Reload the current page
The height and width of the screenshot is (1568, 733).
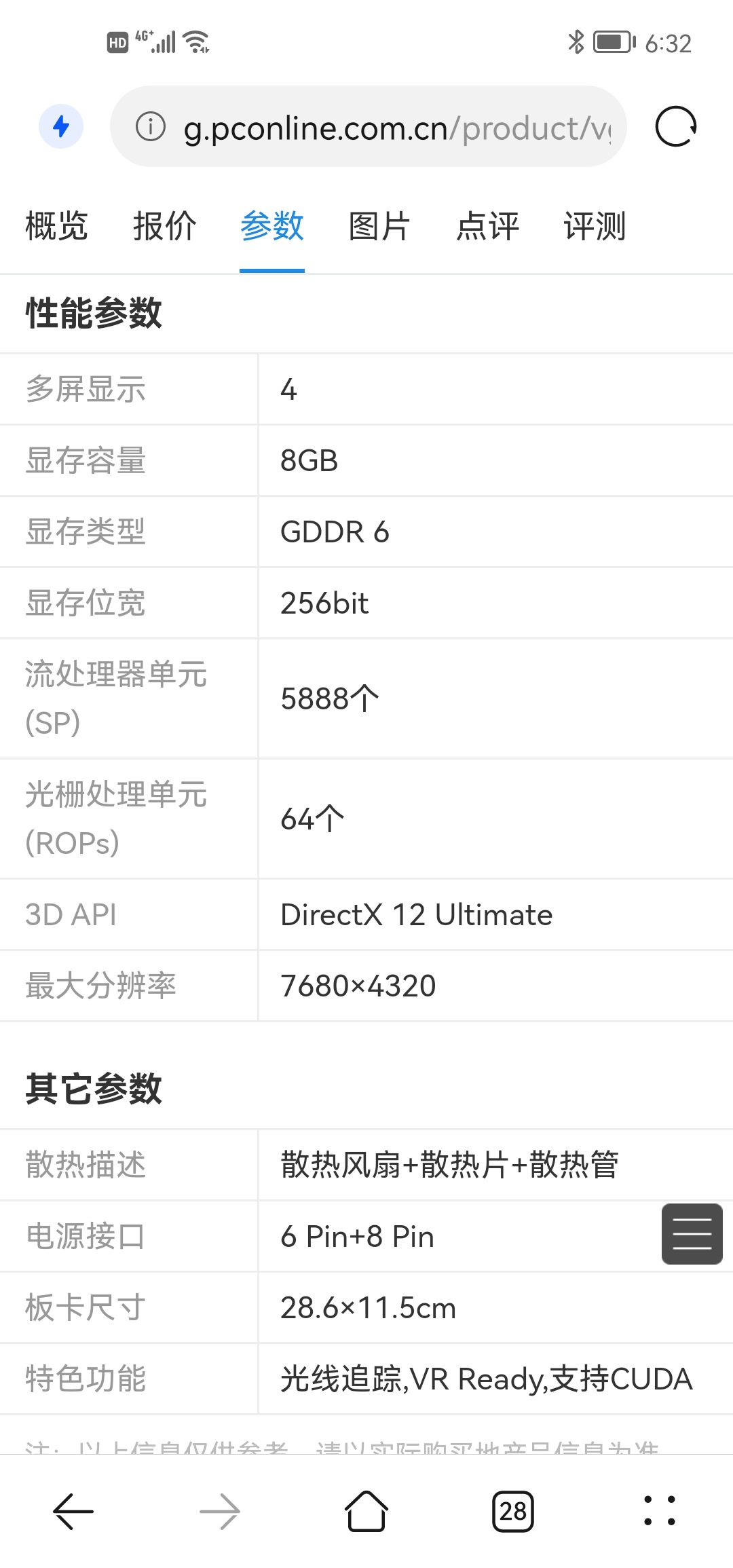[x=675, y=126]
